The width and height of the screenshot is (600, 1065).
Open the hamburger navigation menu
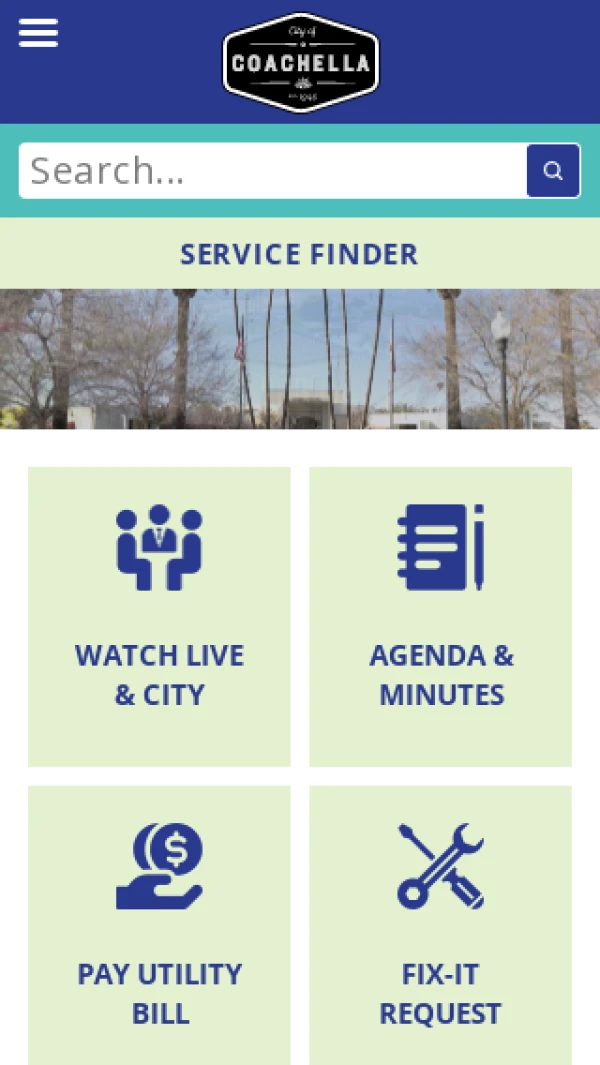point(38,32)
